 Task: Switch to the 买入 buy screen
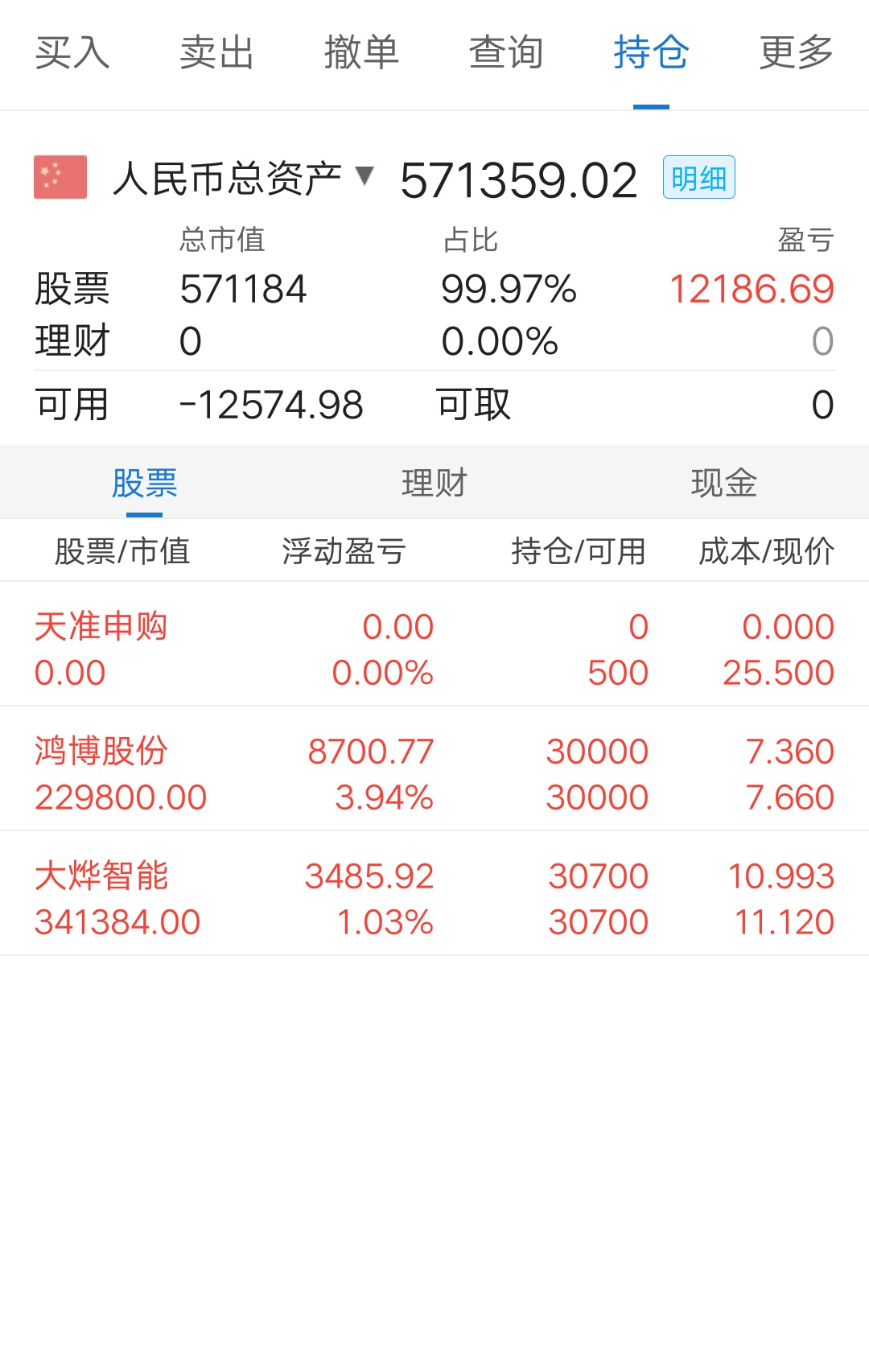(x=71, y=52)
